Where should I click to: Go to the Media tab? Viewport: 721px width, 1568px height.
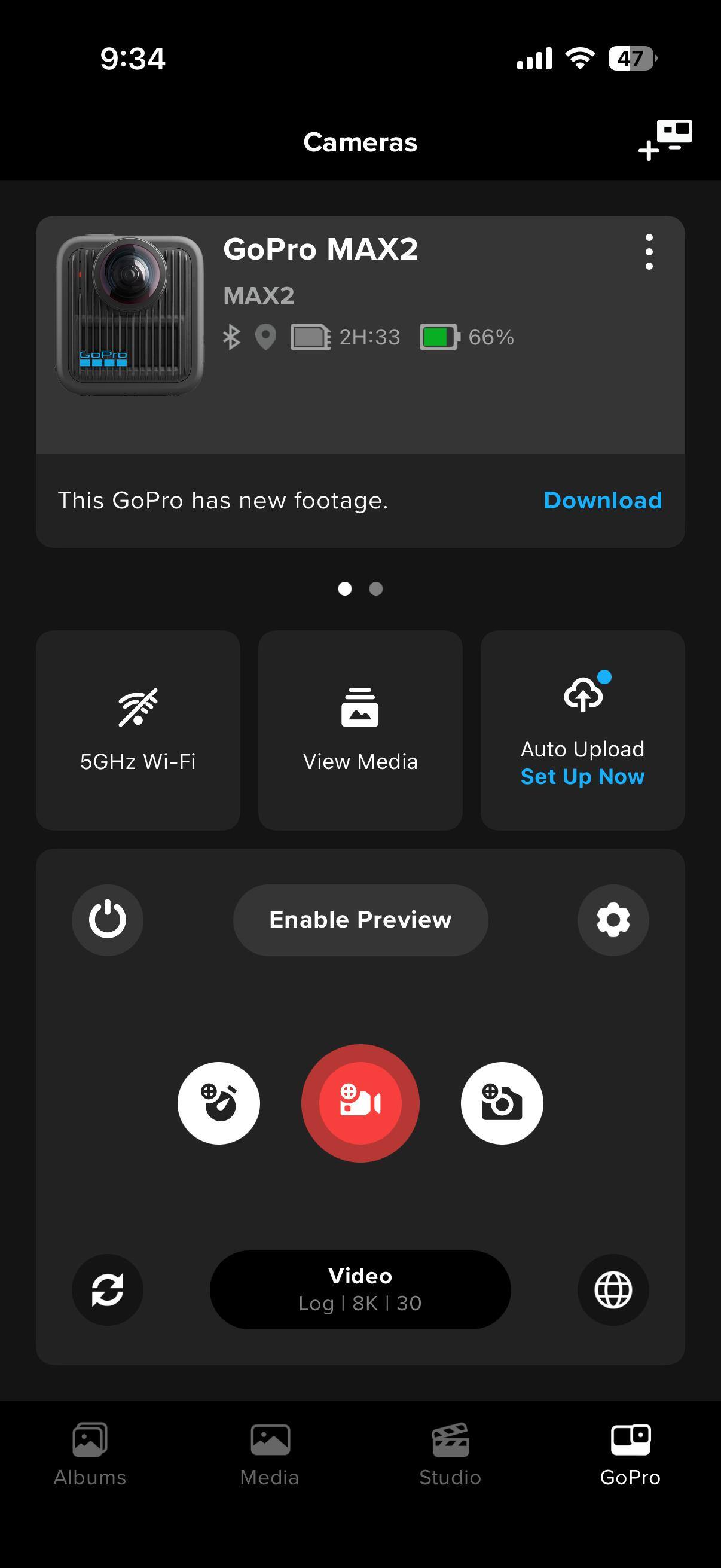point(270,1454)
